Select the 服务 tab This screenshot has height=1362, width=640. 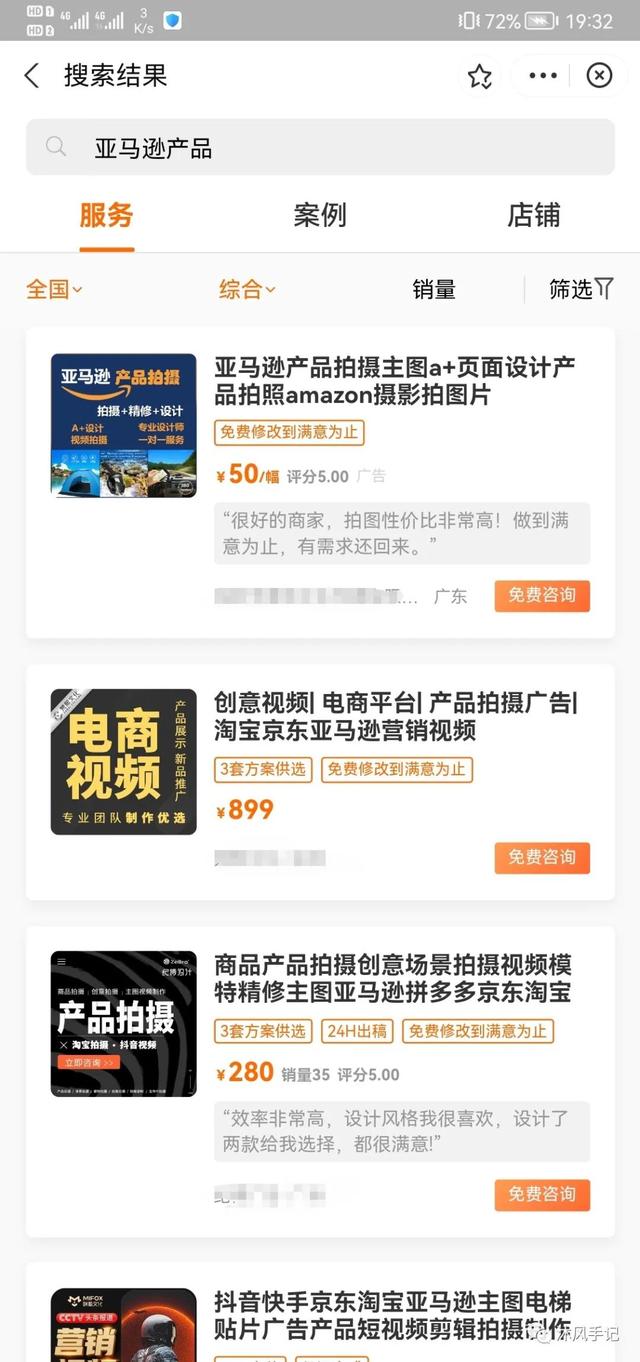pos(106,215)
